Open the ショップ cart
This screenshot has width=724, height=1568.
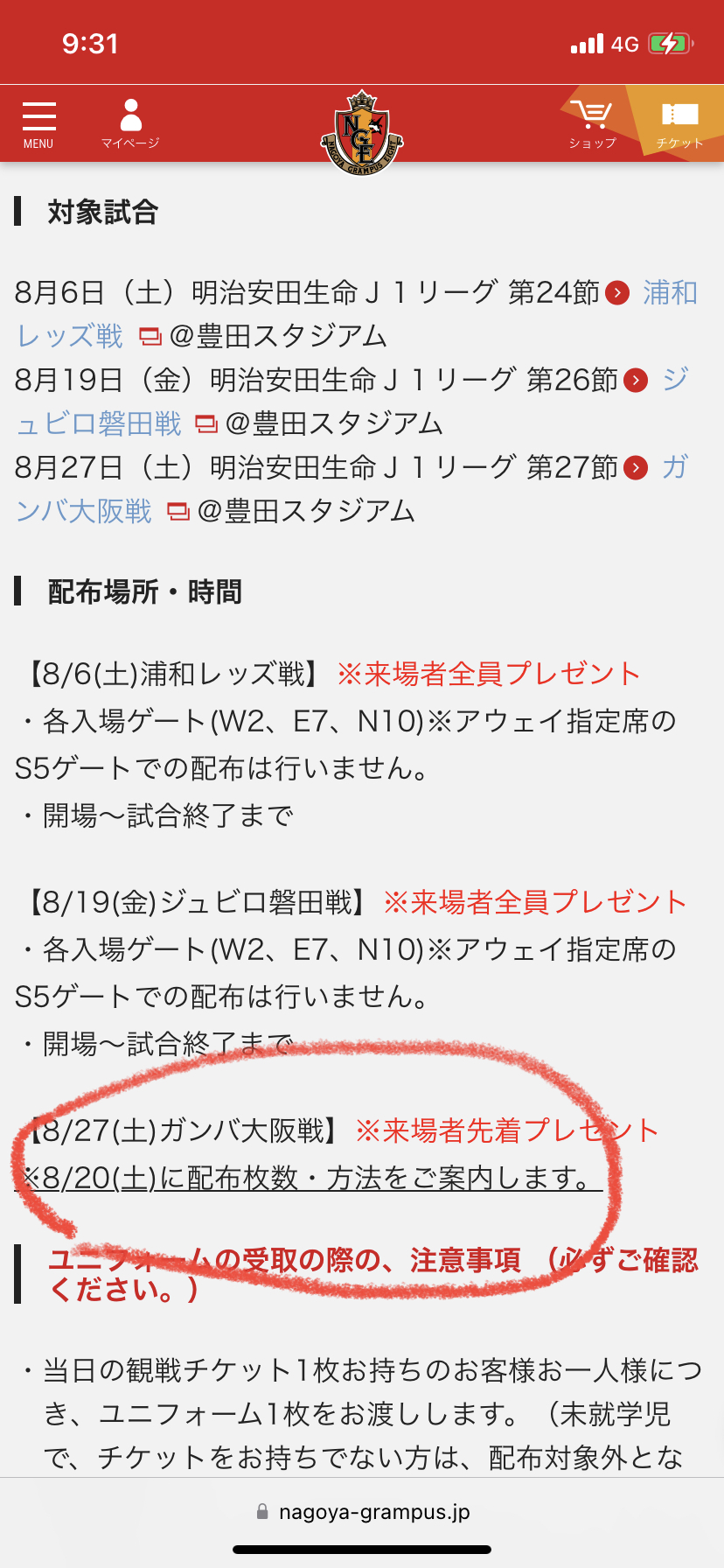pyautogui.click(x=592, y=124)
